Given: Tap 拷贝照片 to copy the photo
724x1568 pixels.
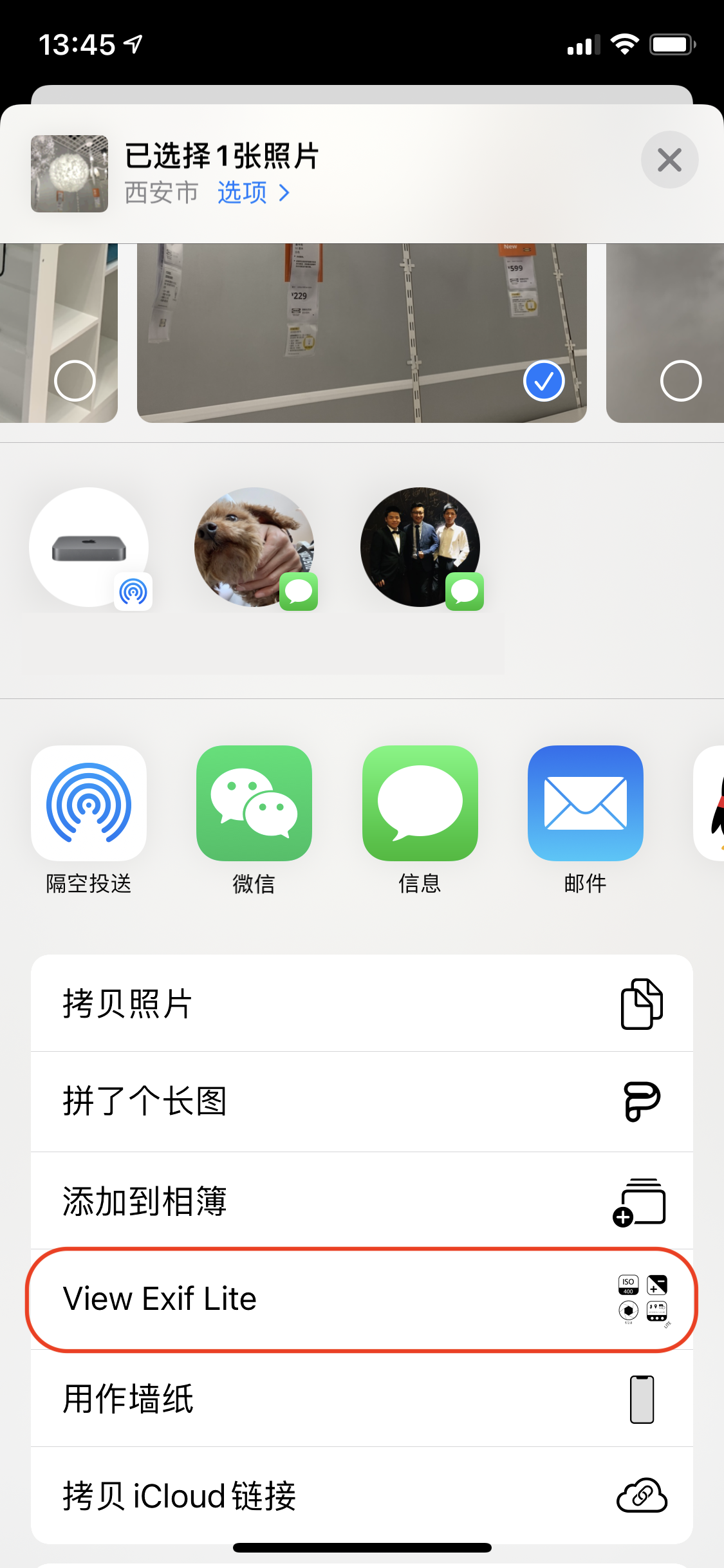Looking at the screenshot, I should click(362, 1003).
